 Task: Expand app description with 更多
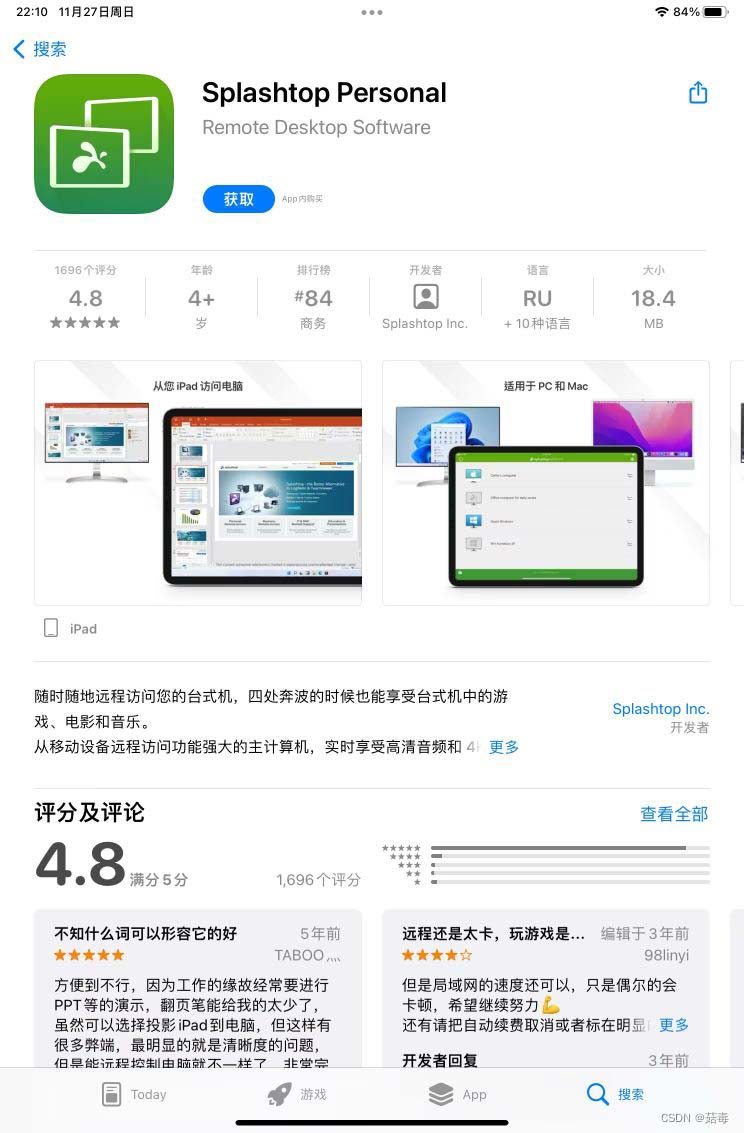click(504, 747)
